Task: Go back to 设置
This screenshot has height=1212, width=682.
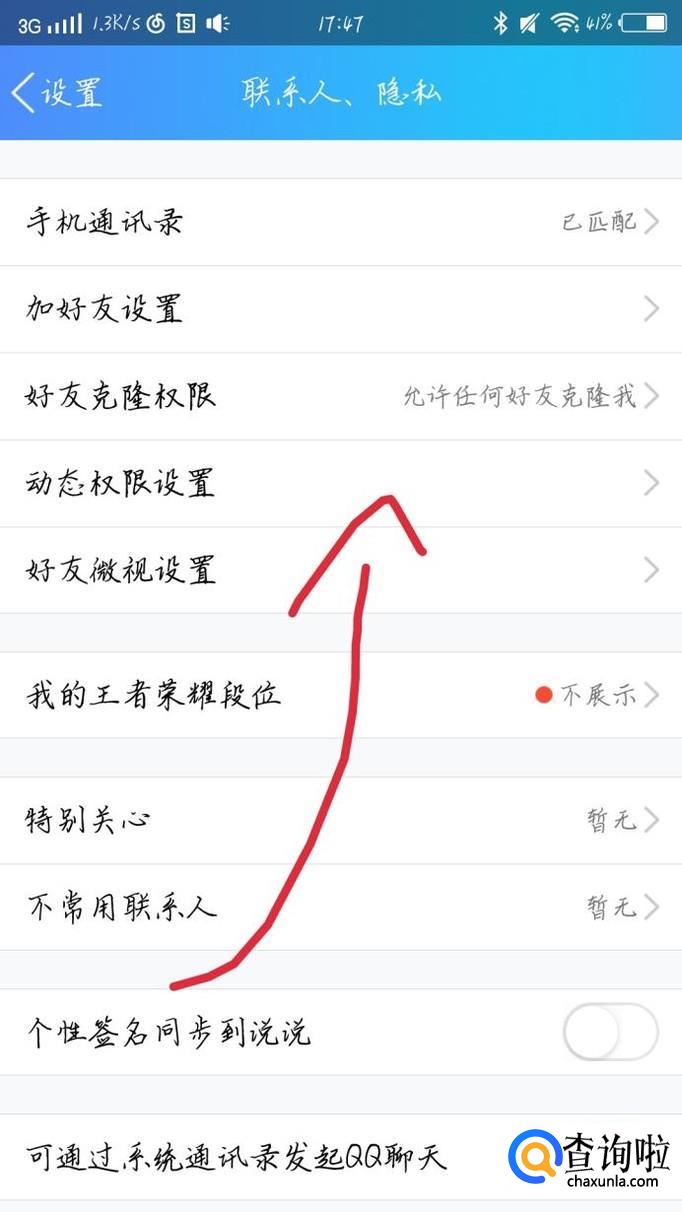Action: pos(57,93)
